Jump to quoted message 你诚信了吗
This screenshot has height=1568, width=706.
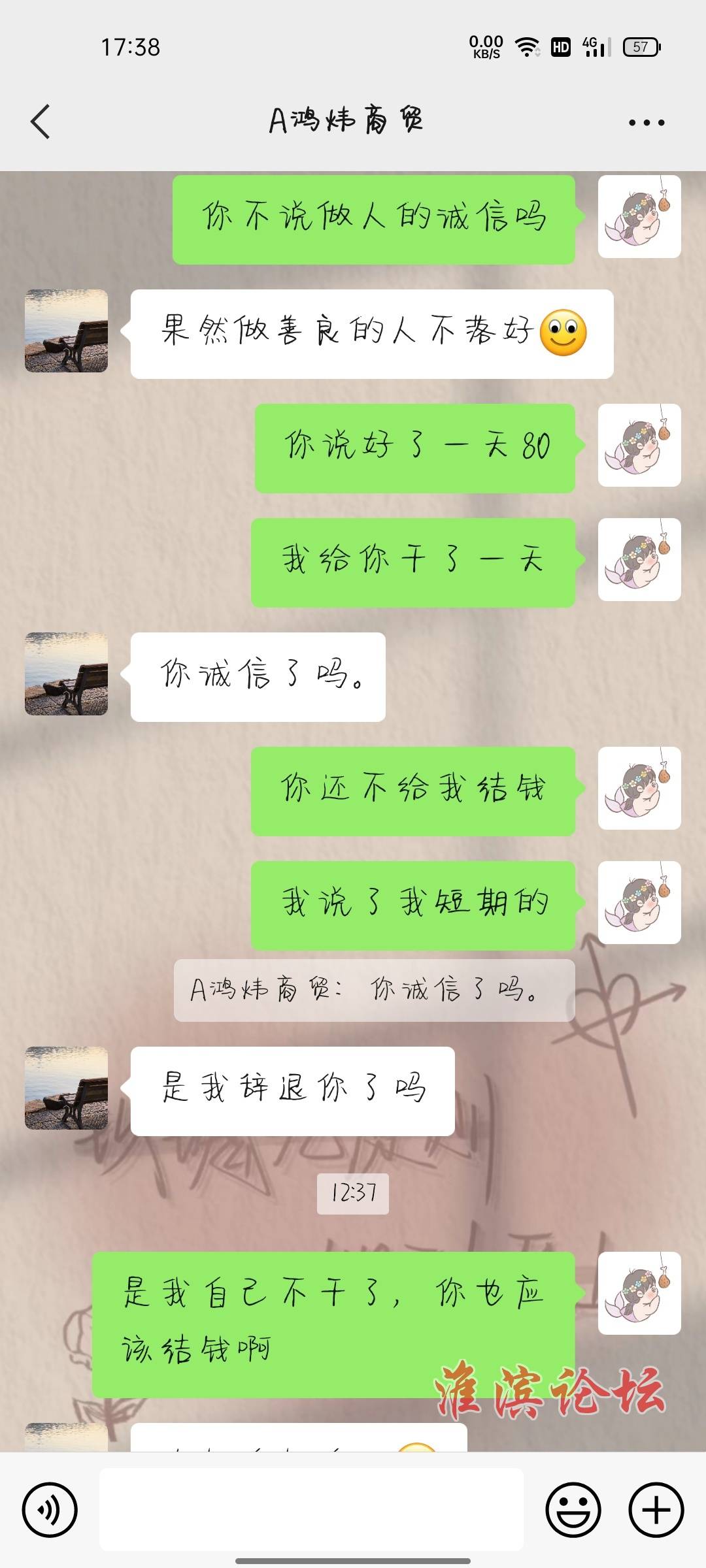[x=374, y=990]
